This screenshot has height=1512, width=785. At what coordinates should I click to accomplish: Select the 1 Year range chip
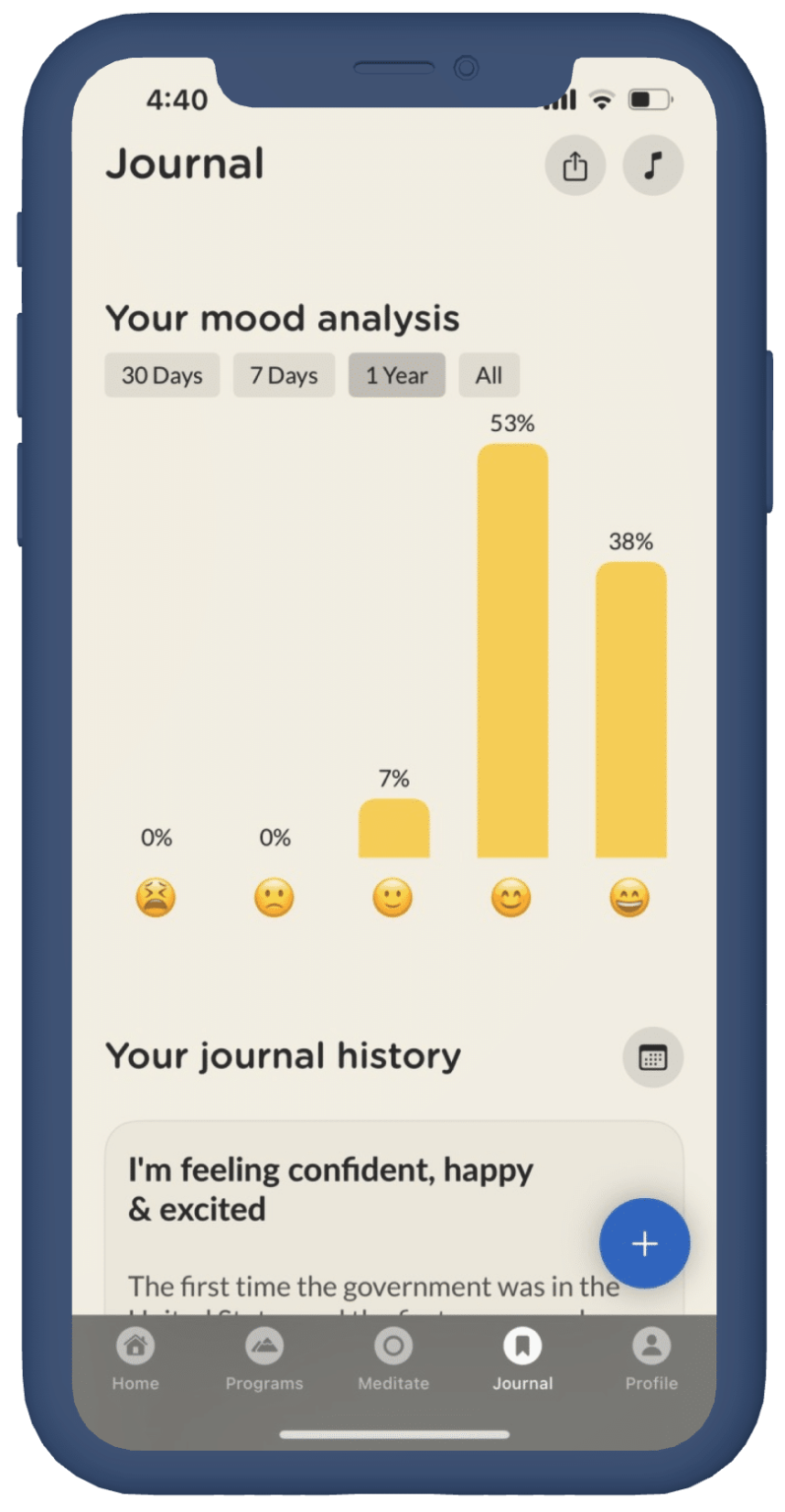[x=397, y=375]
